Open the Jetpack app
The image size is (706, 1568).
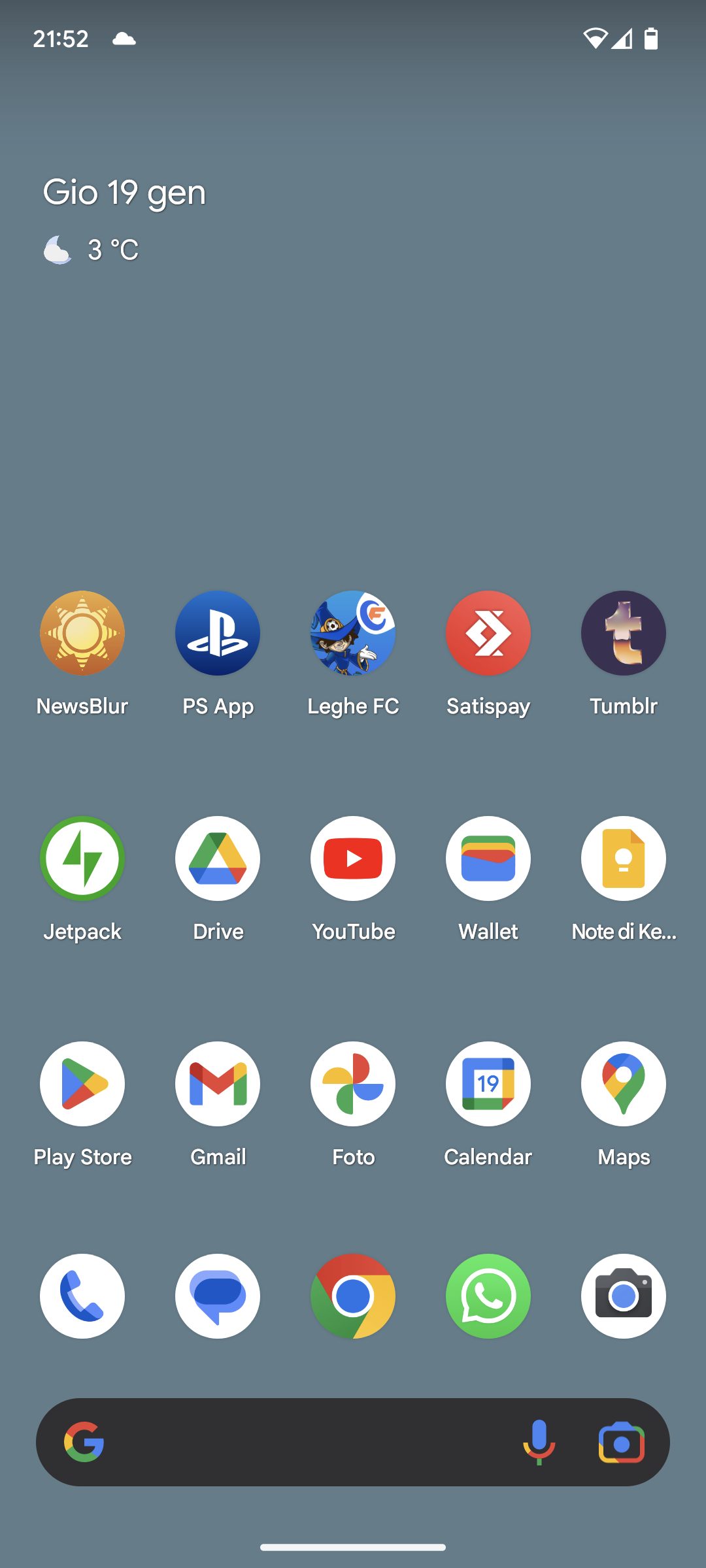pos(82,858)
